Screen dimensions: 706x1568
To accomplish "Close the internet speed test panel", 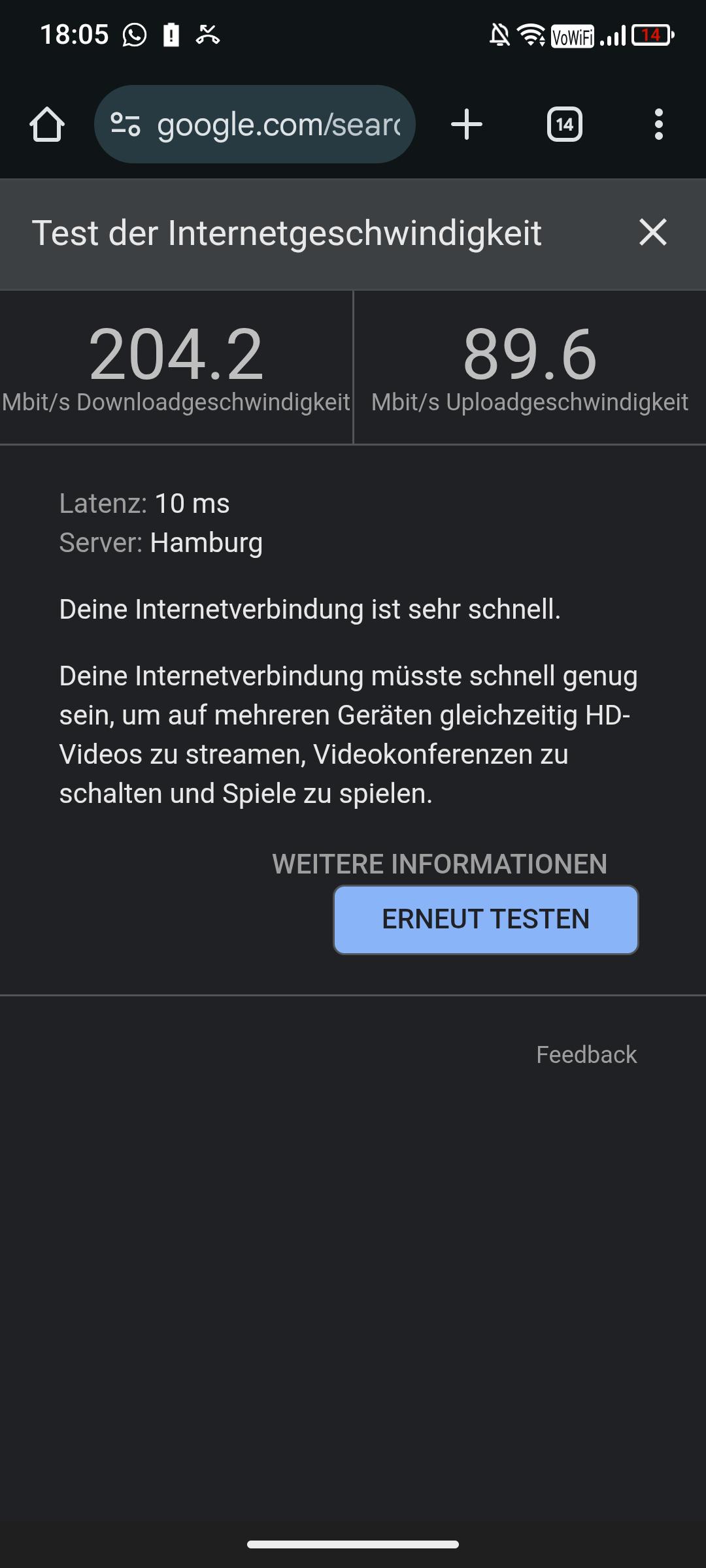I will 652,233.
